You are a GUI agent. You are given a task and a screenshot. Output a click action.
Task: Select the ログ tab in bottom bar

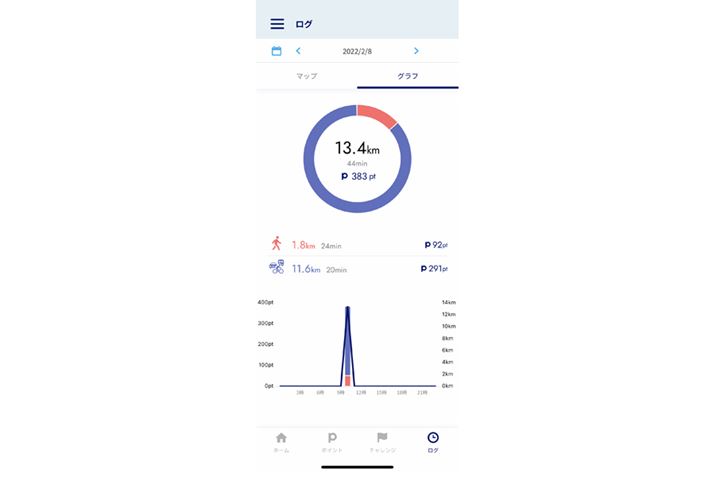(x=432, y=442)
